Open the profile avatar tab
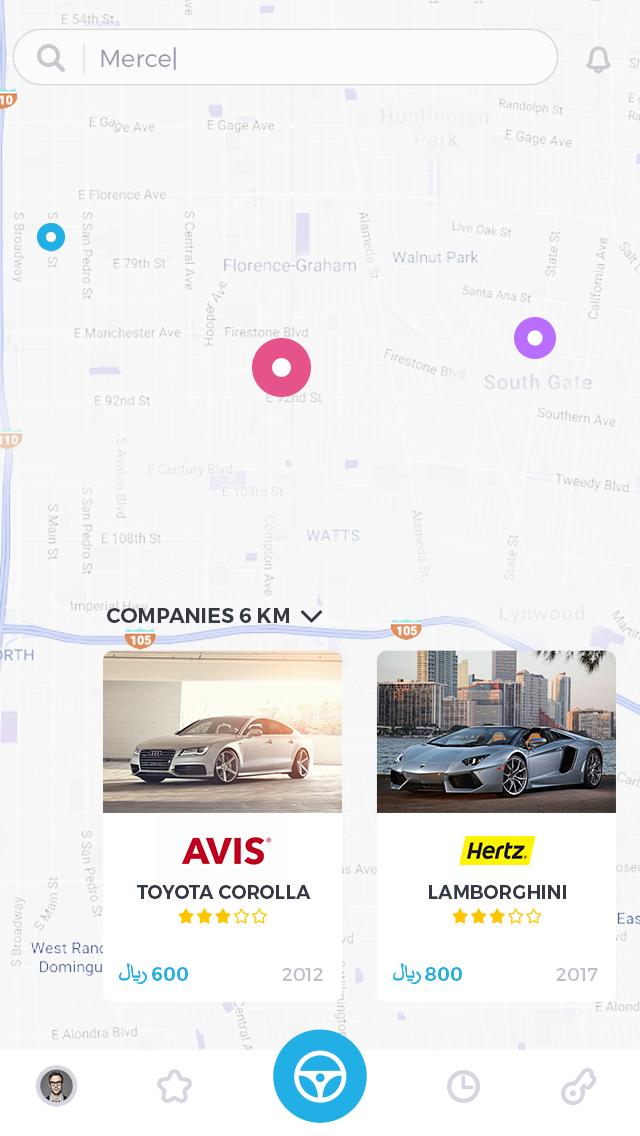This screenshot has height=1136, width=640. pyautogui.click(x=57, y=1086)
